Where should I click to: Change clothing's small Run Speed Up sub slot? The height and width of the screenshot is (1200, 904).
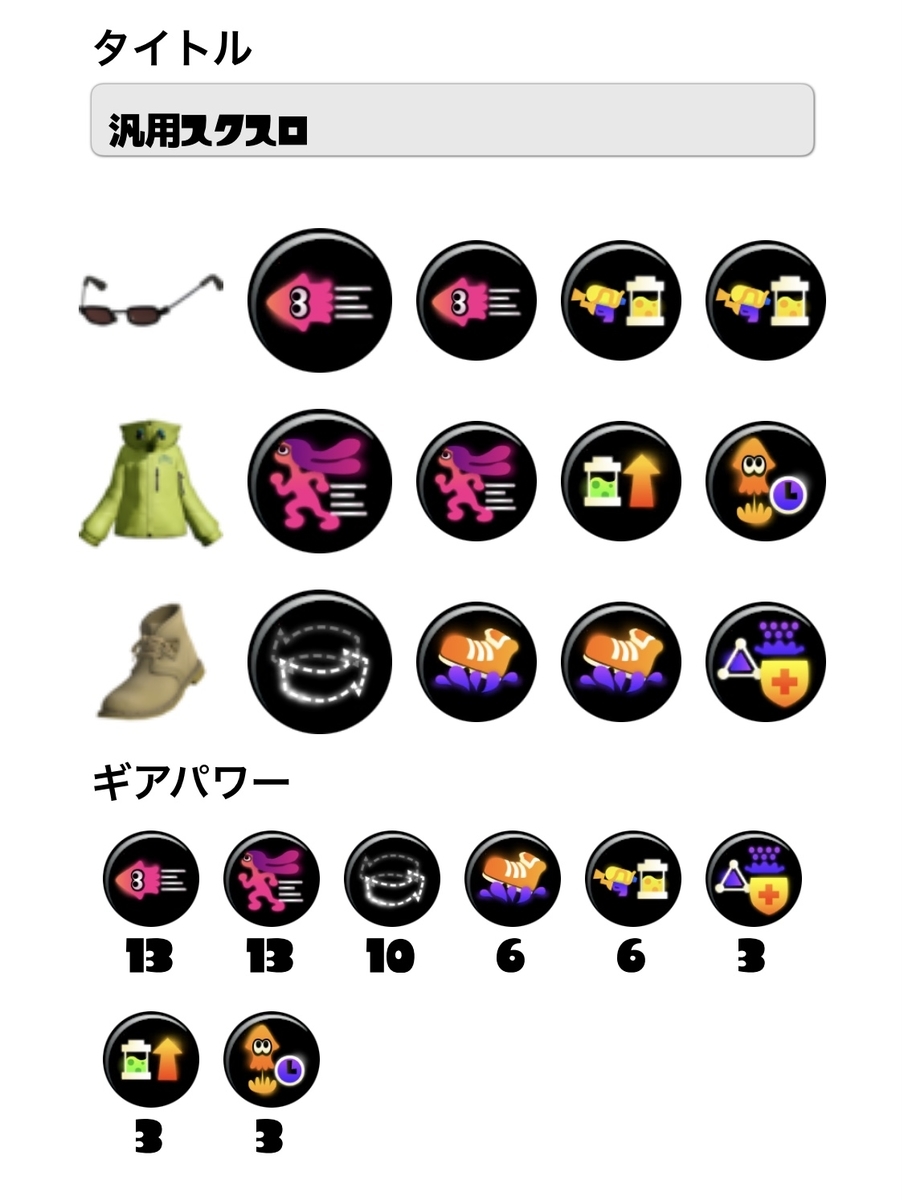click(476, 481)
